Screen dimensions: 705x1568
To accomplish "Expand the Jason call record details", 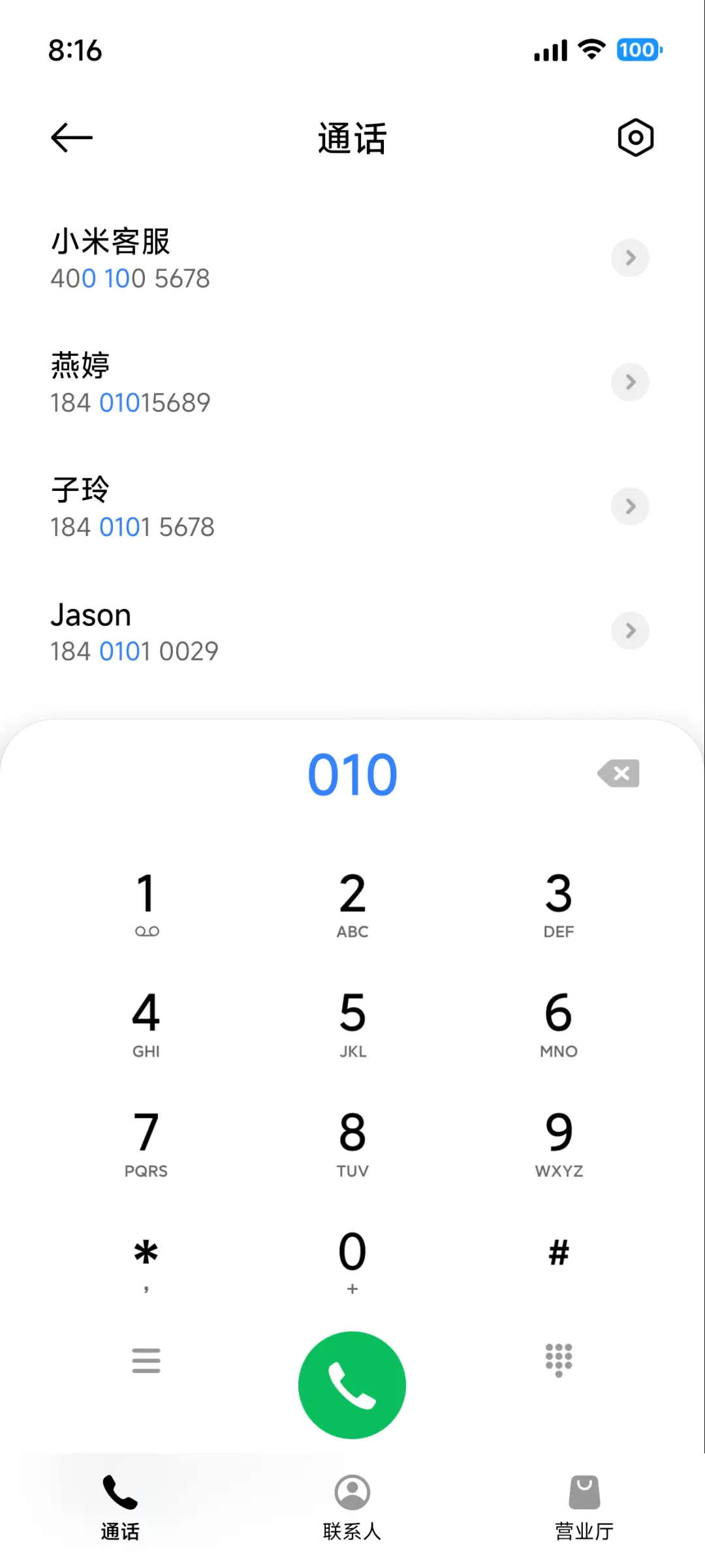I will tap(630, 631).
